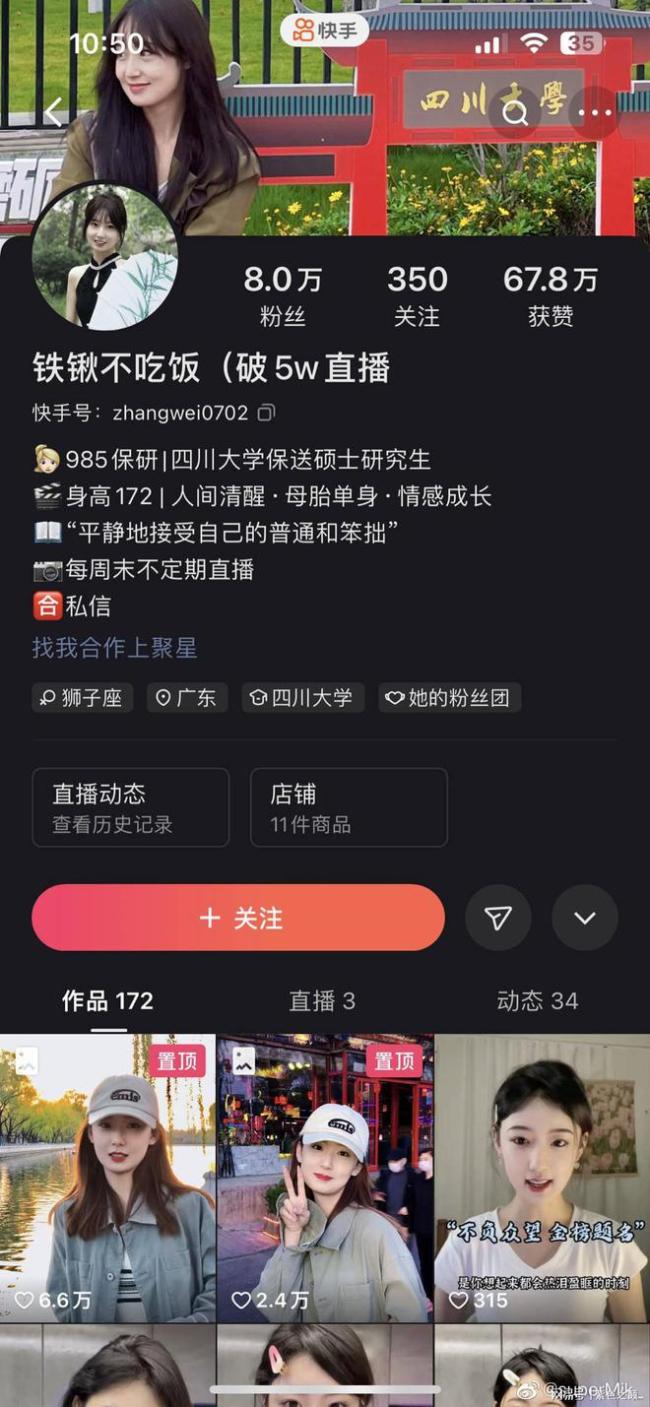
Task: Expand the down-chevron recommendations button
Action: click(x=585, y=918)
